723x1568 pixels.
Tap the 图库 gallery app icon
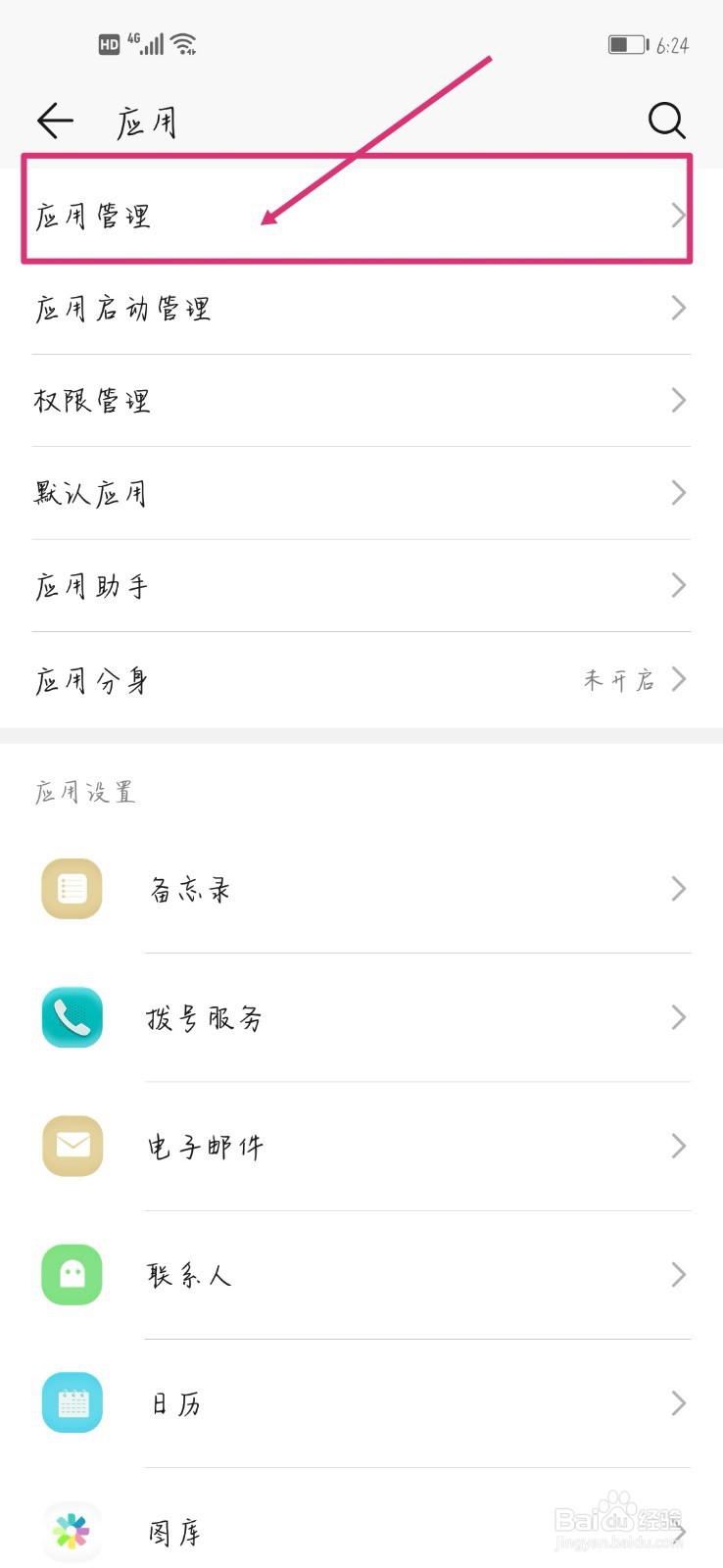[70, 1531]
